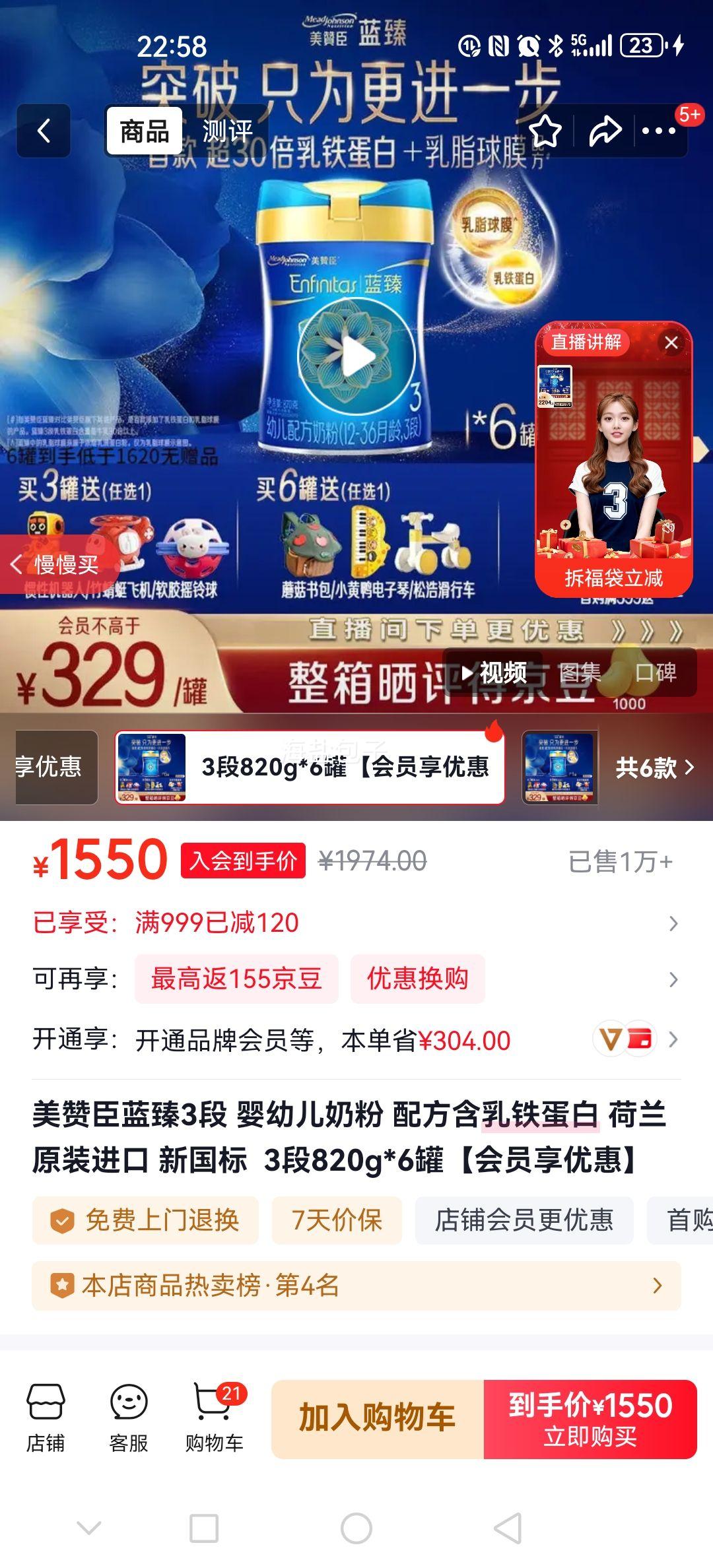Add product to favorites with star icon
The height and width of the screenshot is (1568, 713).
pos(545,132)
